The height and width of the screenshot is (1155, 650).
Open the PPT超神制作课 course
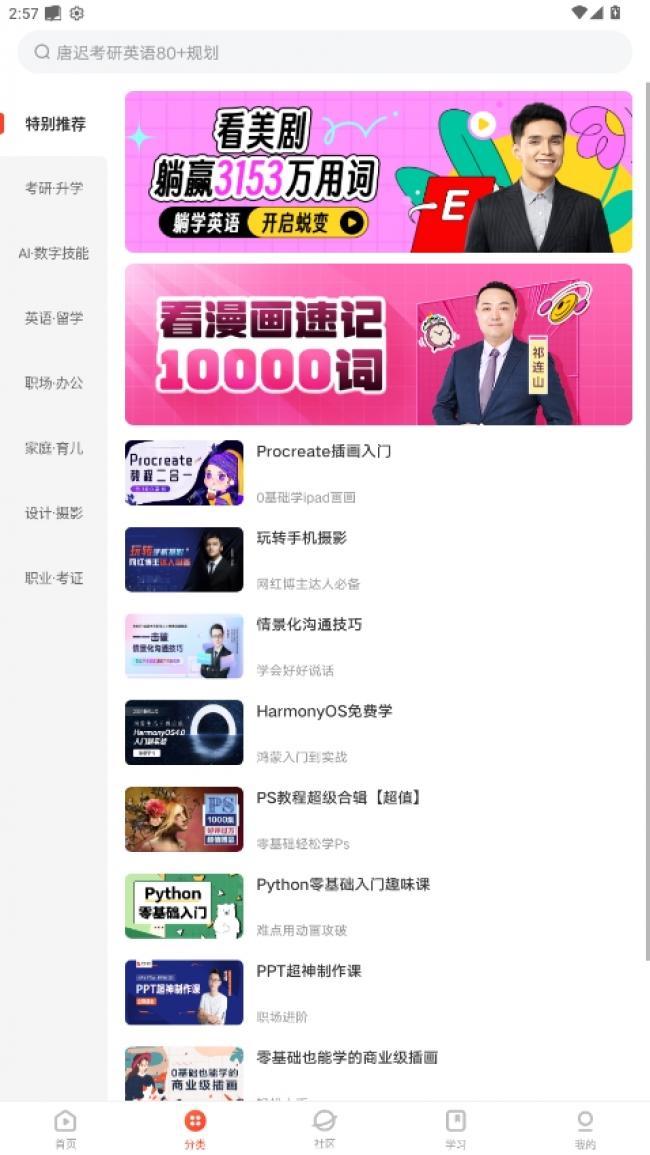pyautogui.click(x=378, y=992)
